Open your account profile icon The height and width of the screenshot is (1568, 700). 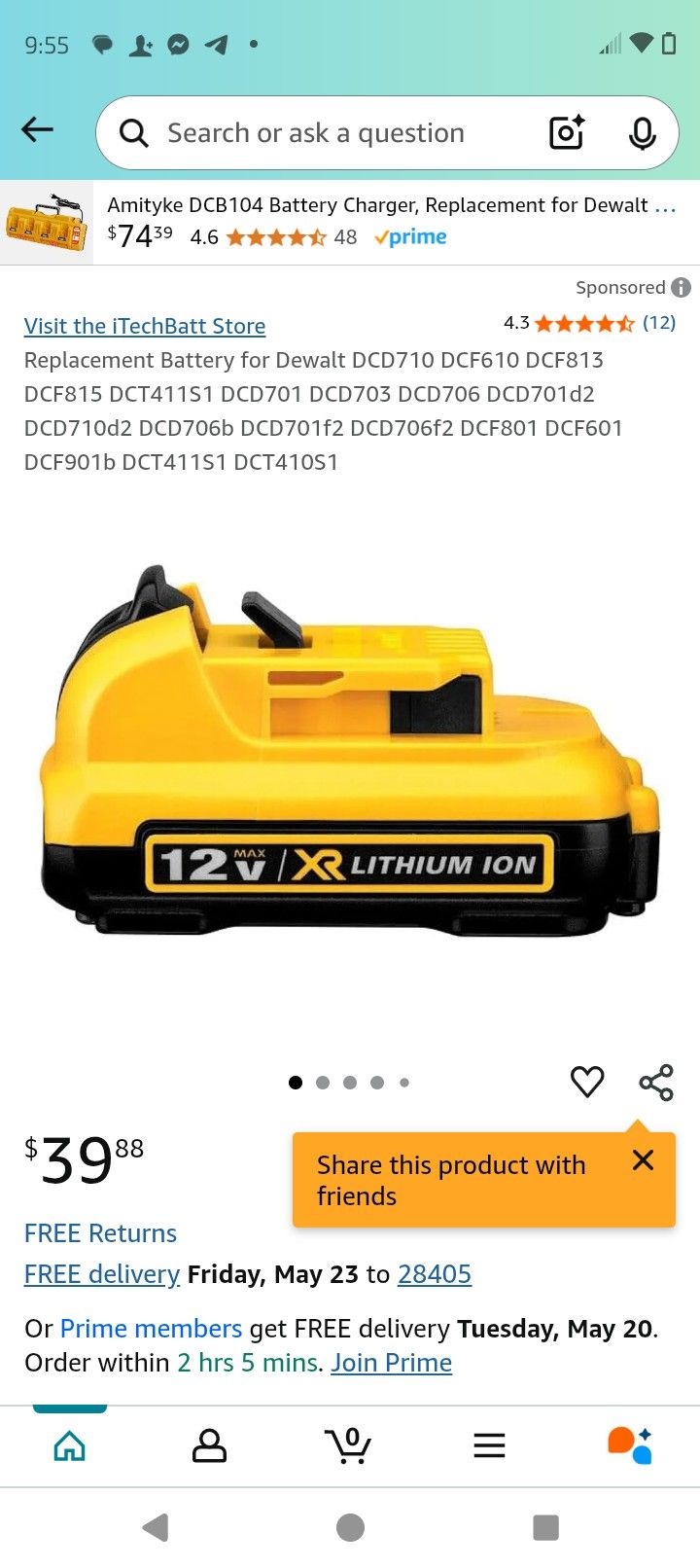[x=209, y=1445]
